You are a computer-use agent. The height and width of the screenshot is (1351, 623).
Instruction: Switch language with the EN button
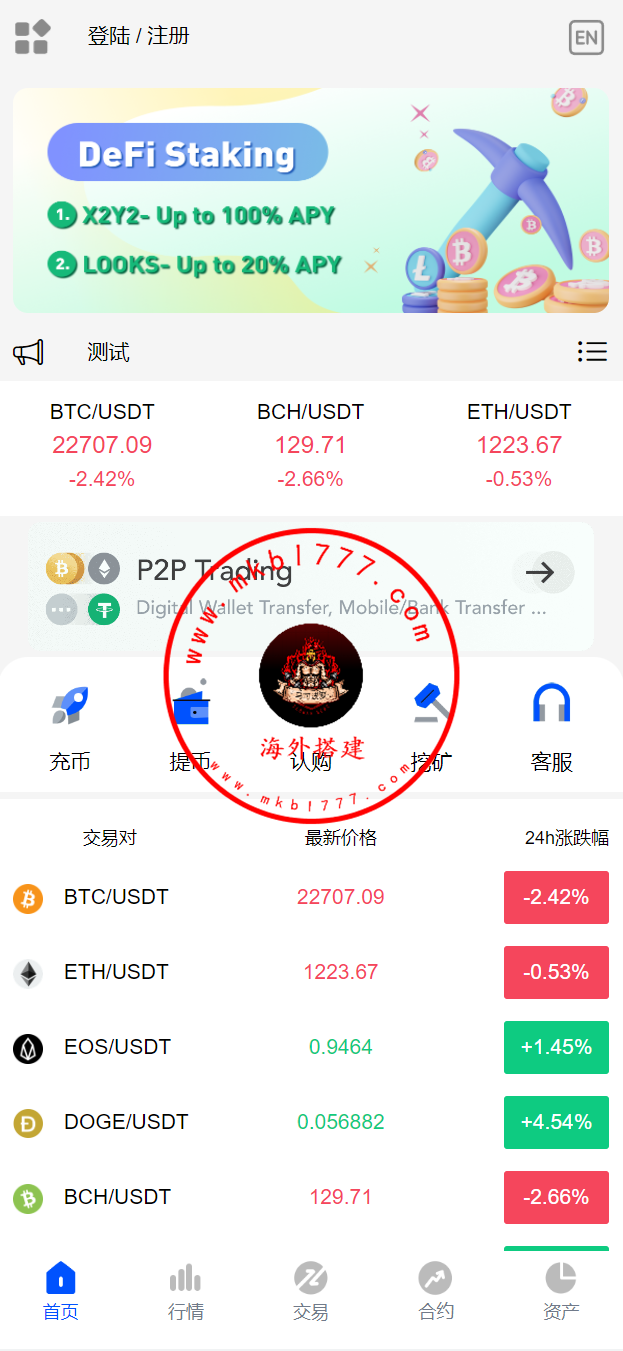(586, 38)
